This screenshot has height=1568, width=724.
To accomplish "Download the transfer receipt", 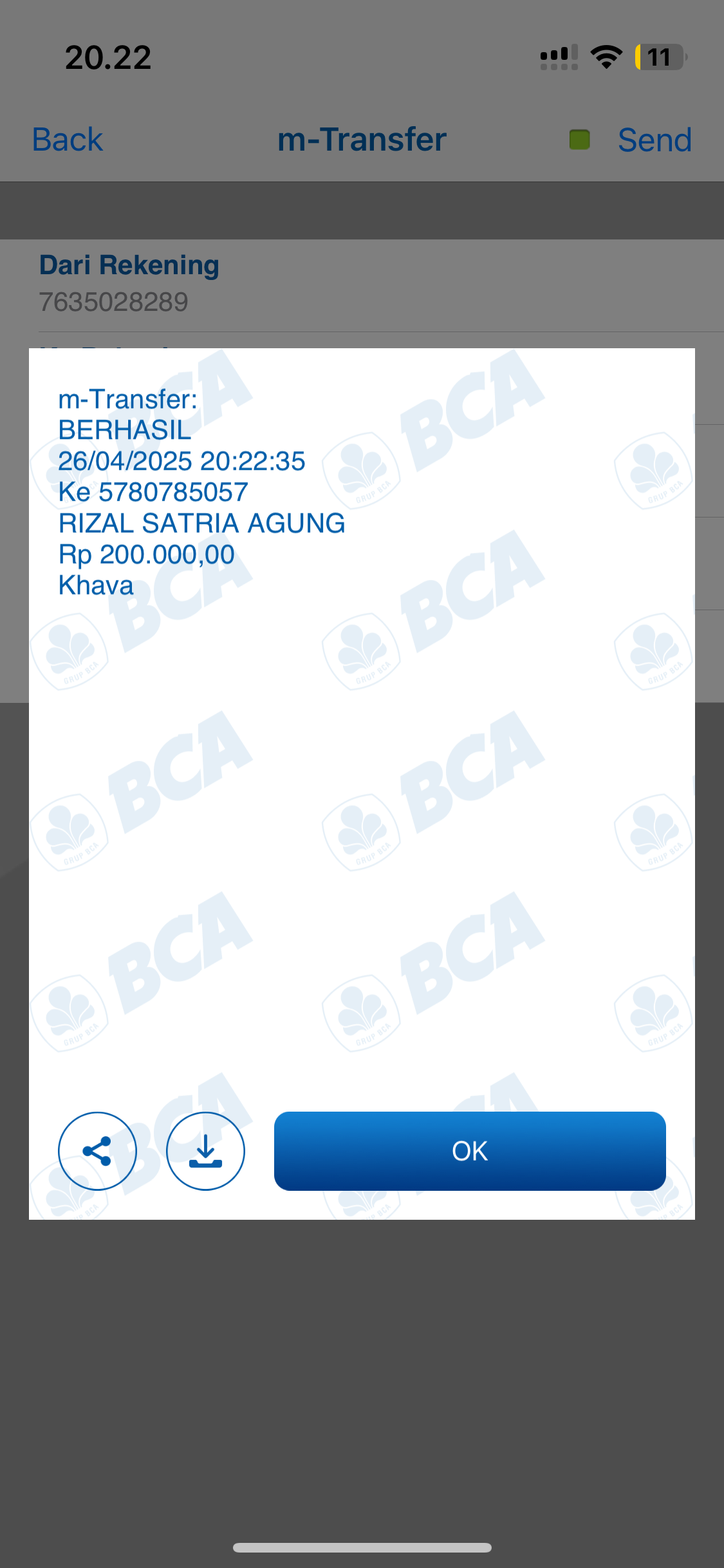I will 205,1151.
